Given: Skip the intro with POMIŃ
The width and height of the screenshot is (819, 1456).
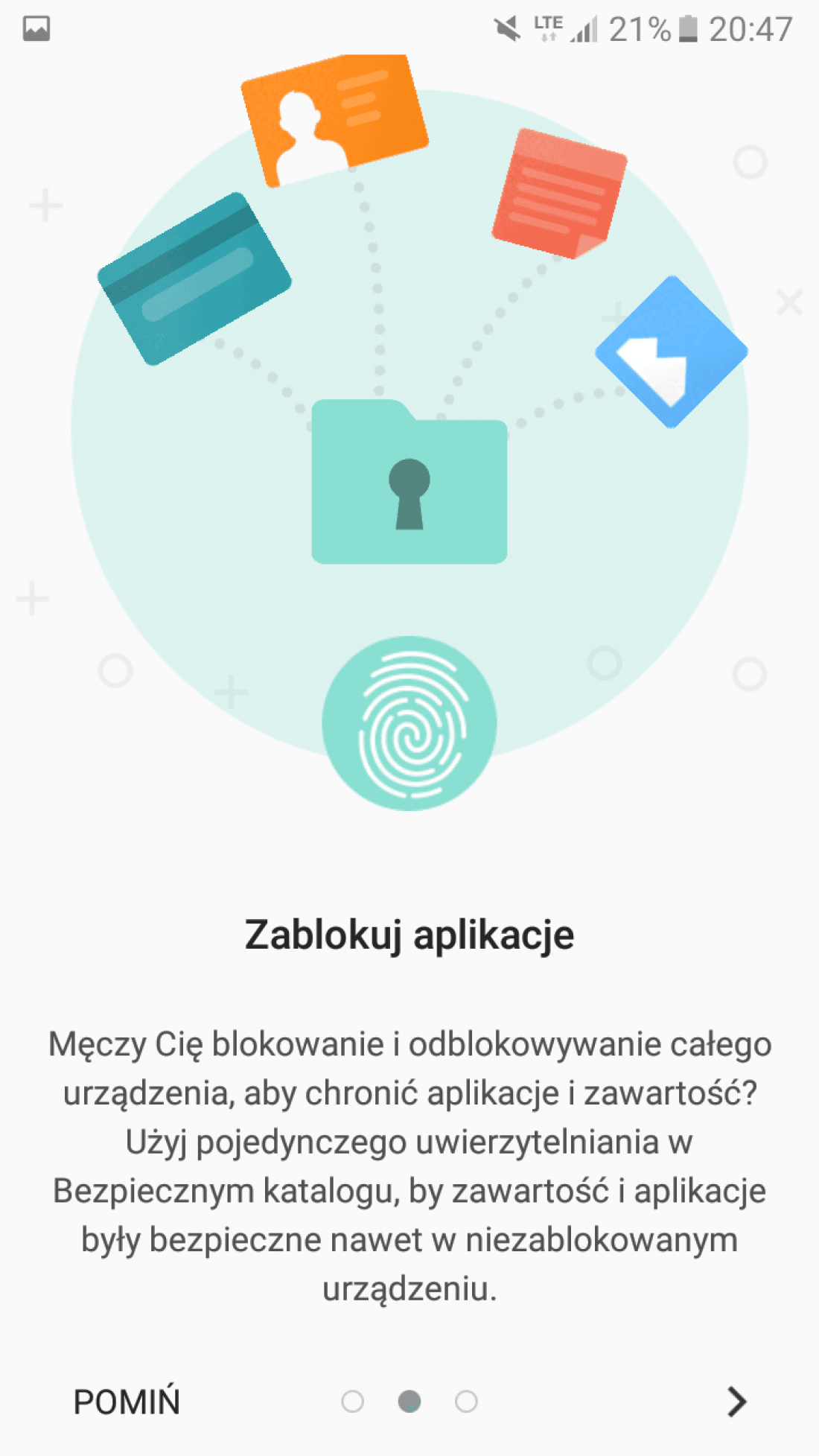Looking at the screenshot, I should (127, 1402).
